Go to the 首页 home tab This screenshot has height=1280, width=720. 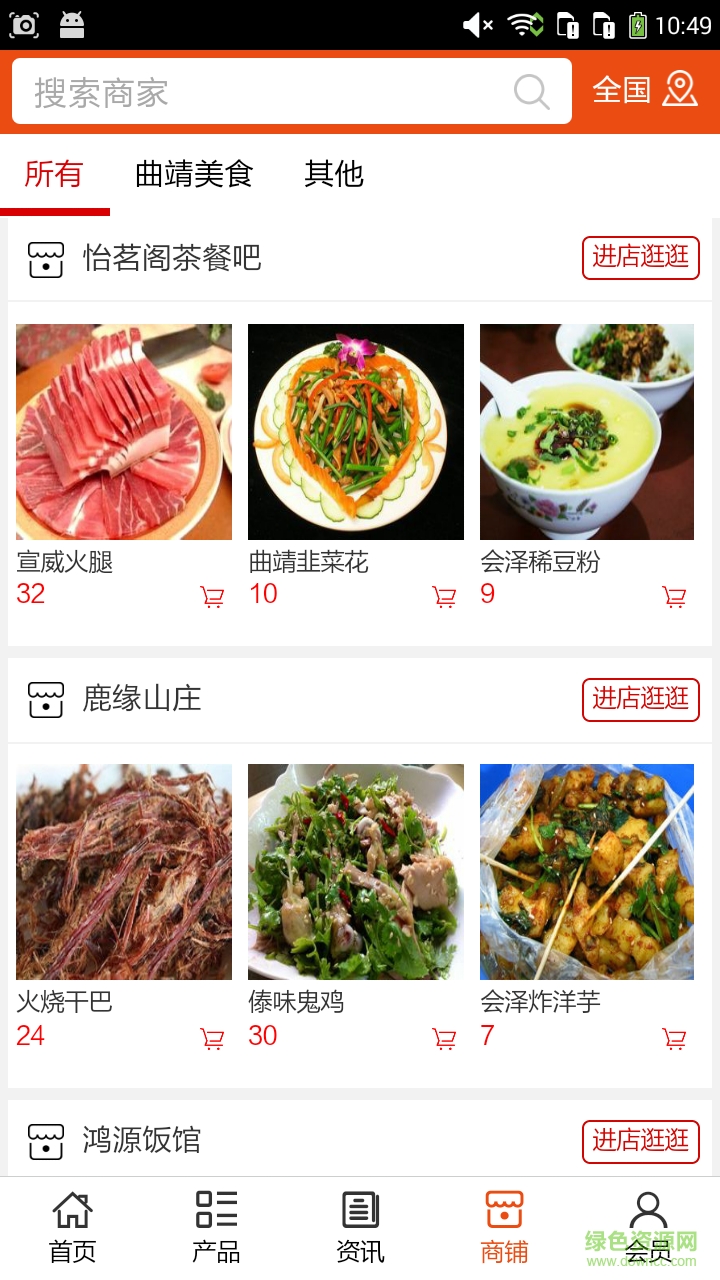[x=72, y=1228]
